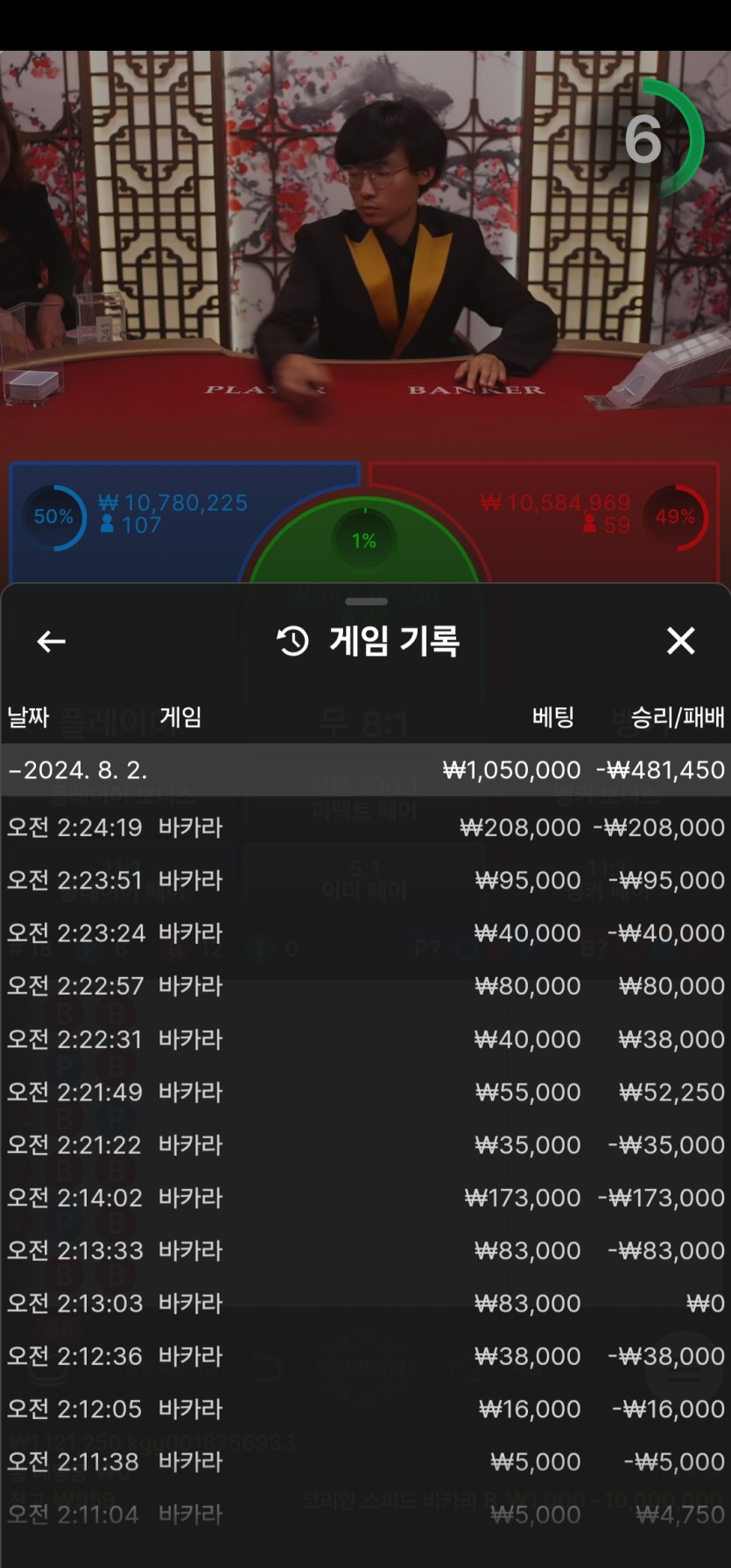View the 오전 2:12:05 바카라 entry
The image size is (731, 1568).
tap(366, 1409)
